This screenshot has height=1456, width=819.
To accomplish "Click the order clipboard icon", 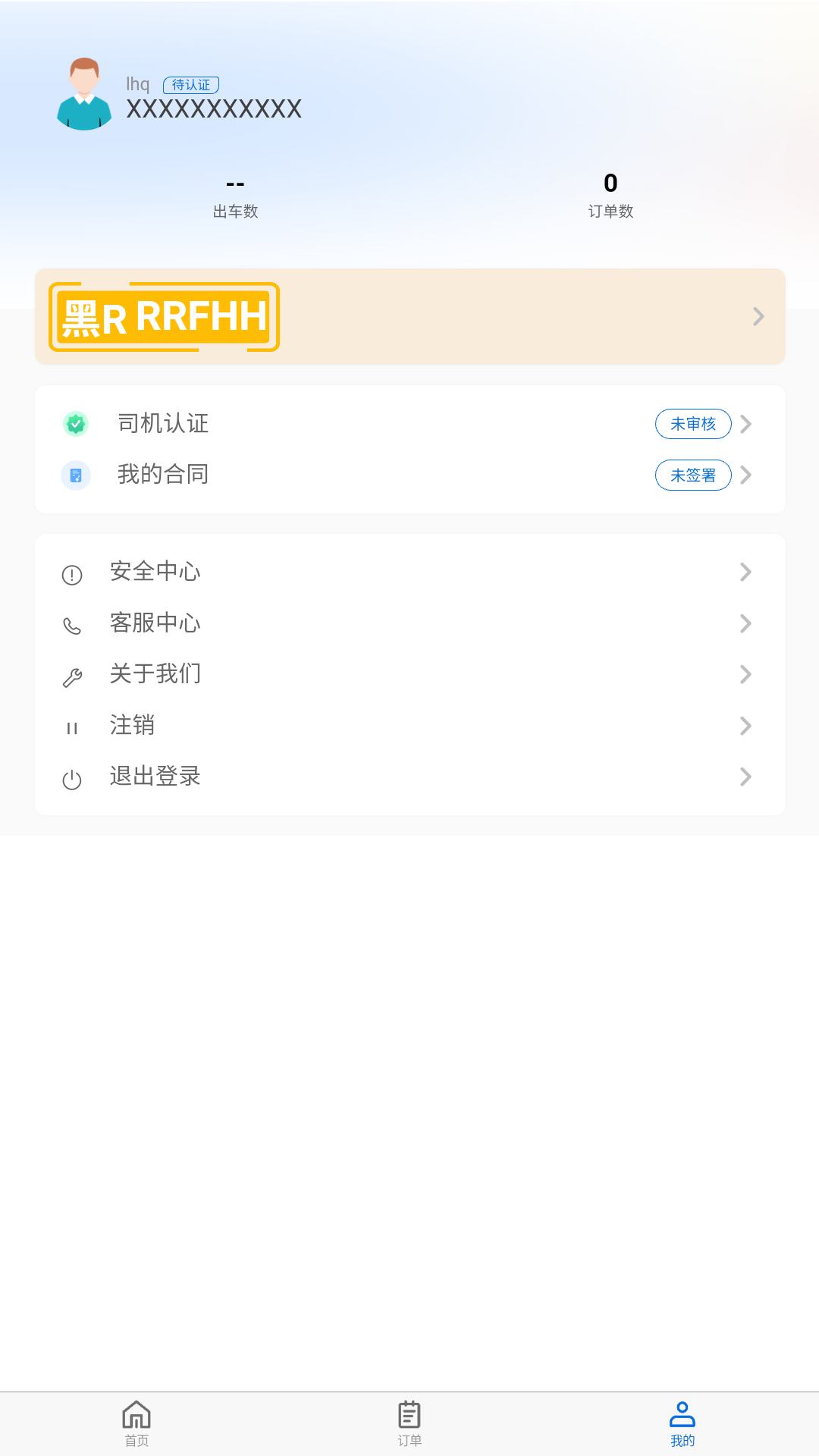I will point(409,1412).
